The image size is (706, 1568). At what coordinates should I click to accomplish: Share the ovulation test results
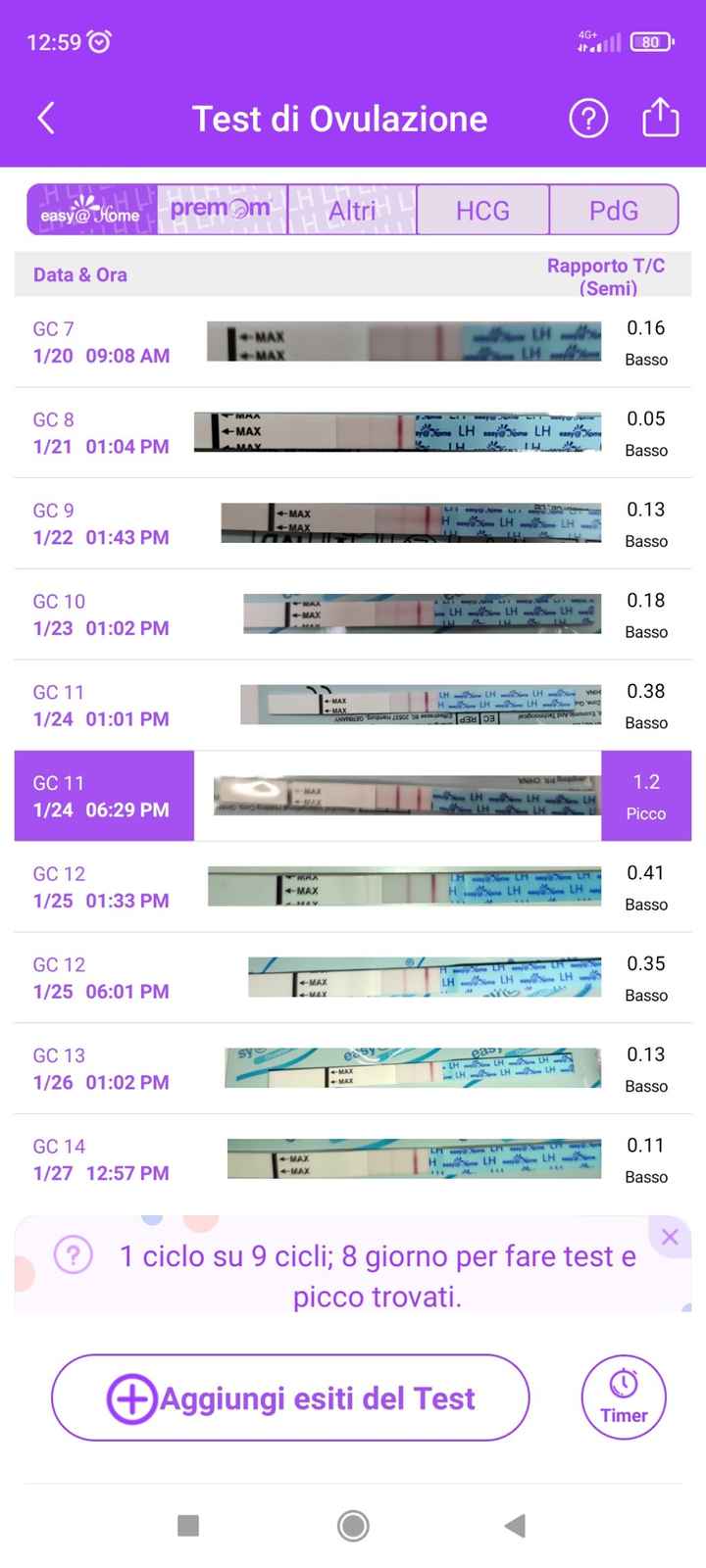pyautogui.click(x=660, y=119)
